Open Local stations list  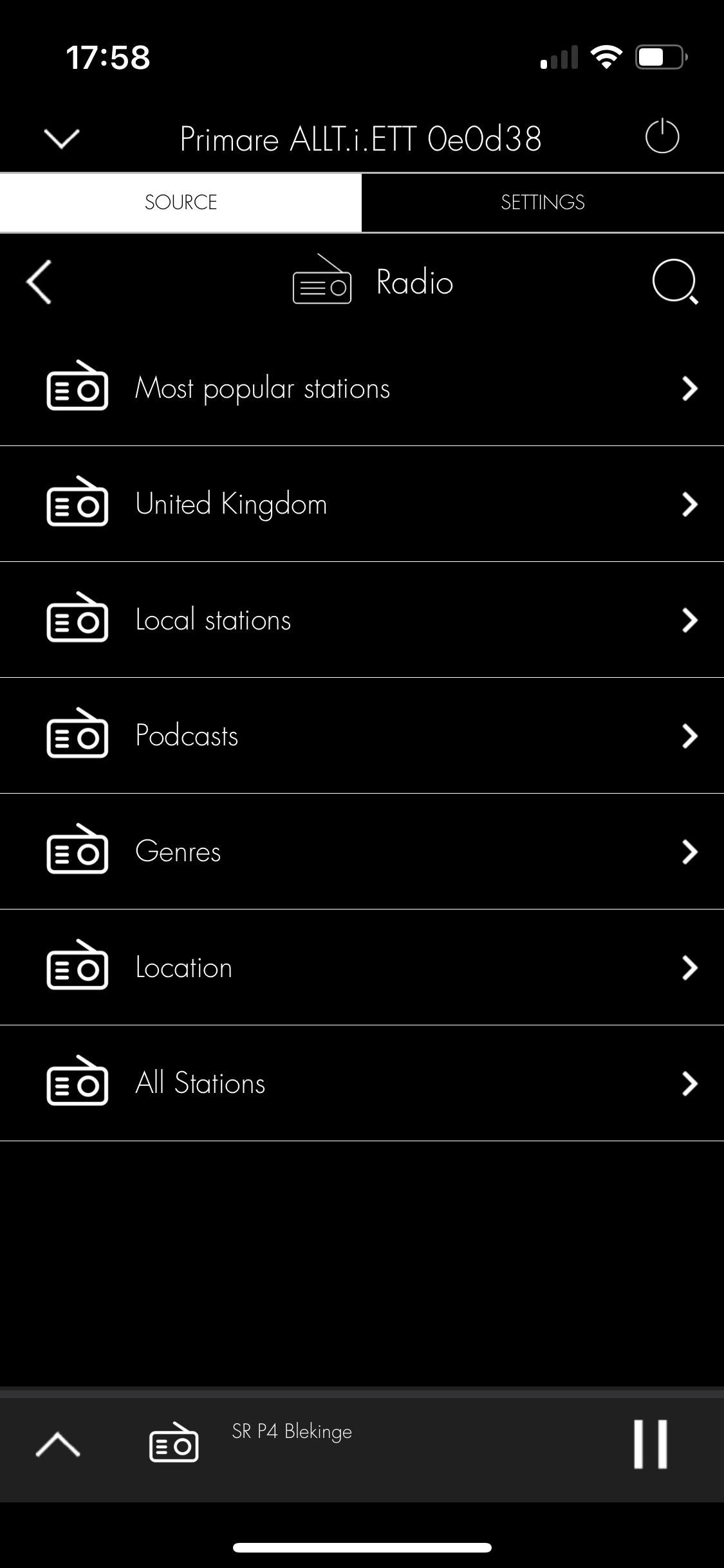coord(362,620)
